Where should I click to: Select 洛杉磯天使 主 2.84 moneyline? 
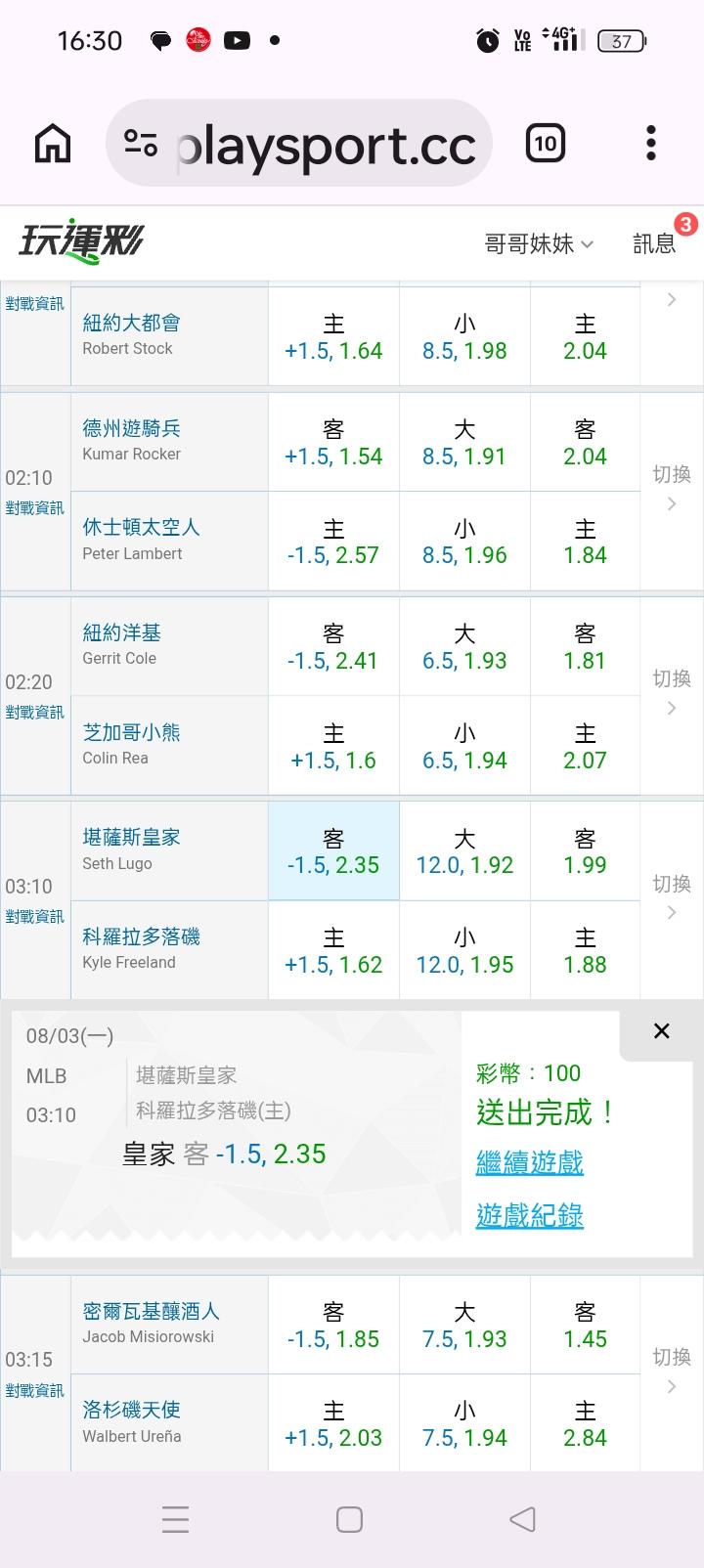click(x=585, y=1423)
